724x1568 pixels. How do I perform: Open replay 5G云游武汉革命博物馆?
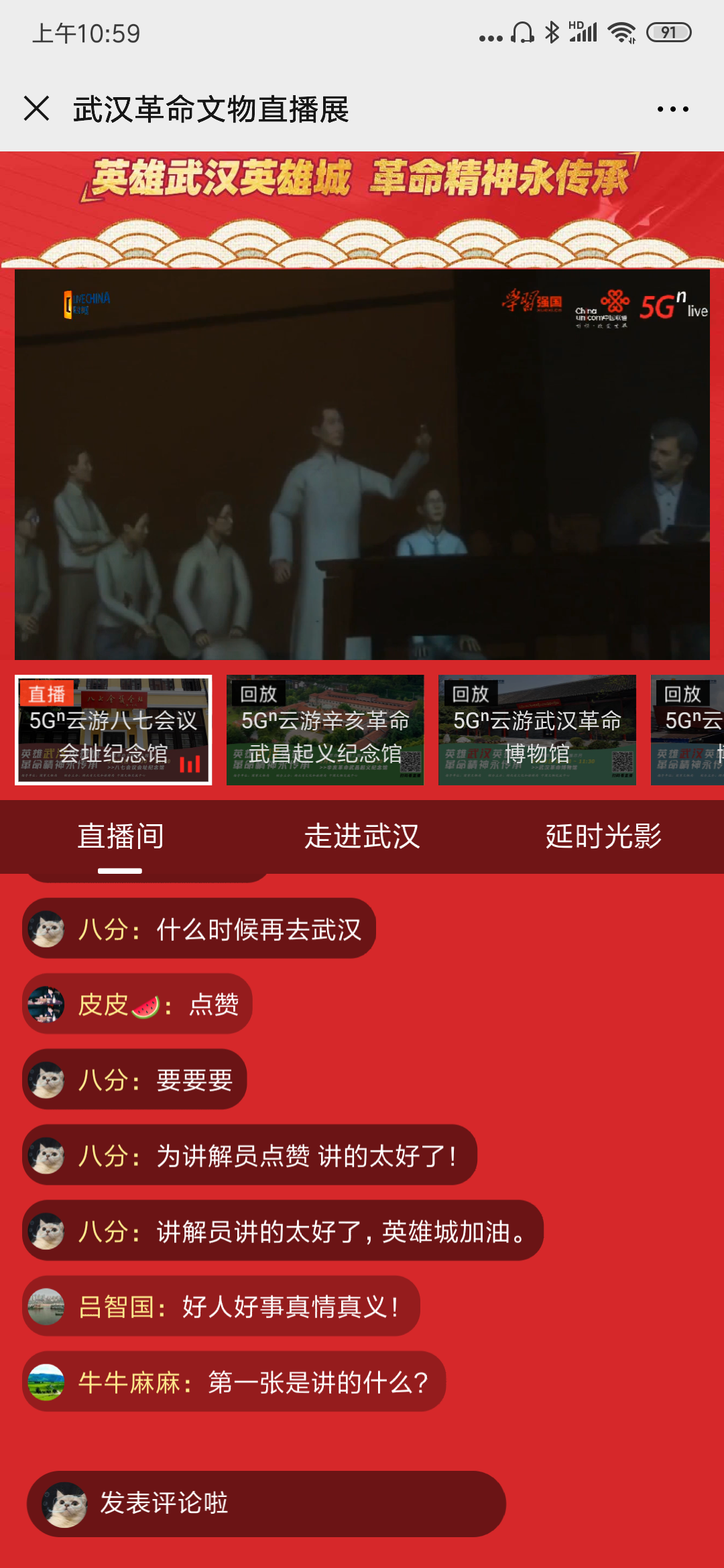(537, 730)
